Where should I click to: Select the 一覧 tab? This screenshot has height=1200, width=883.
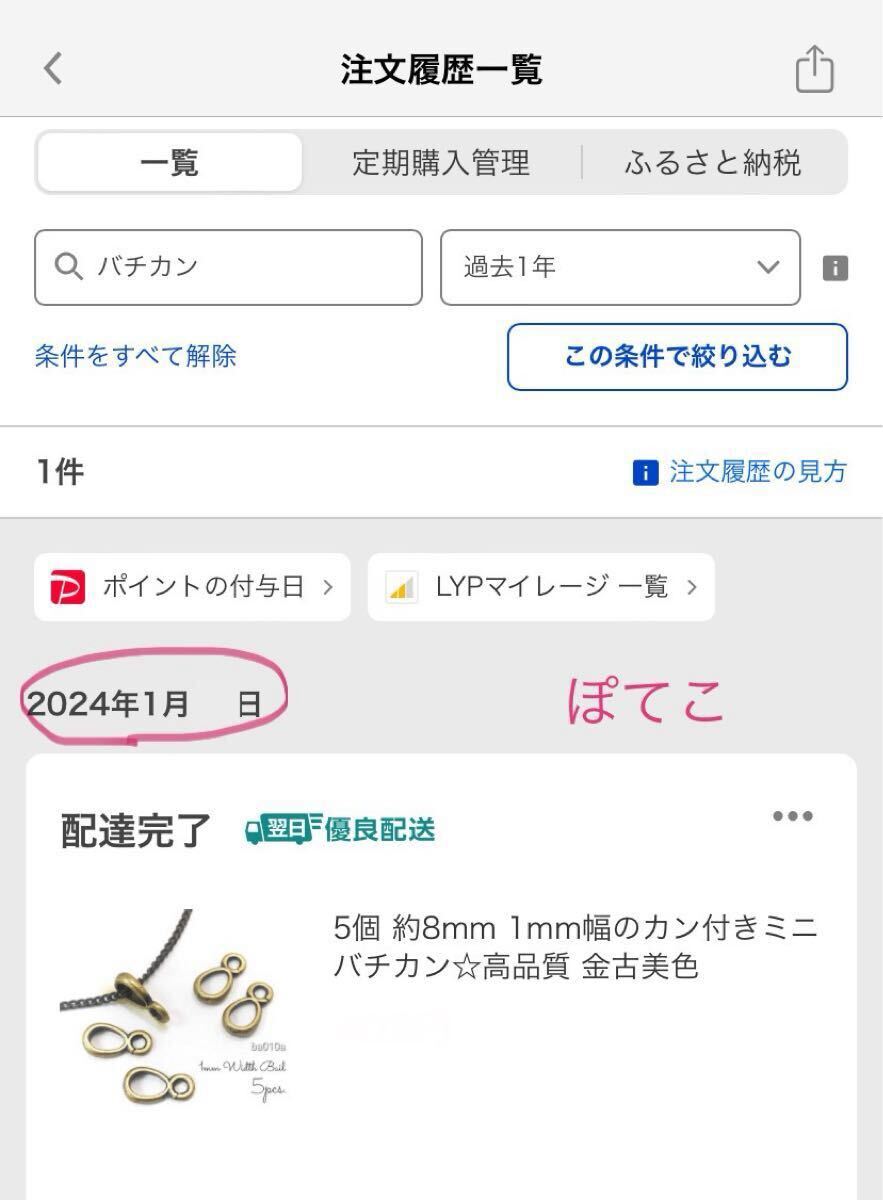coord(170,162)
